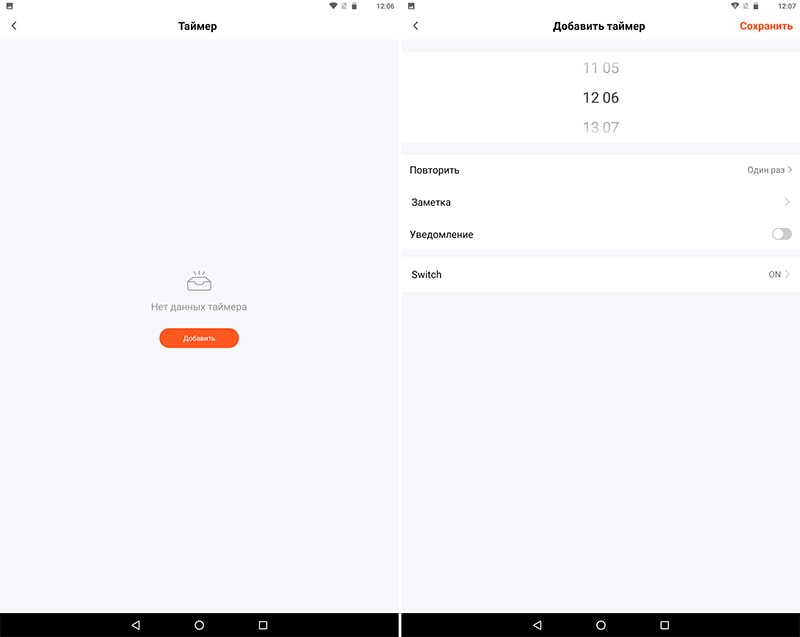Open the Switch ON option row
800x637 pixels.
[x=600, y=274]
